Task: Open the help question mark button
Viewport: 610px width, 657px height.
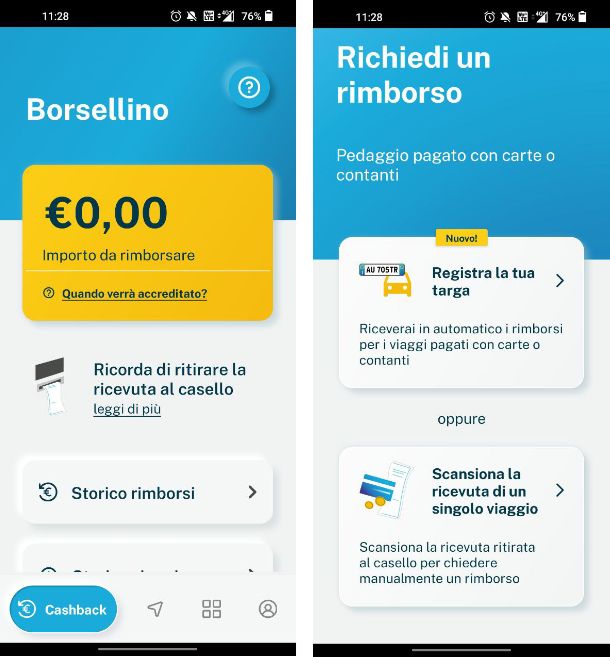Action: click(249, 88)
